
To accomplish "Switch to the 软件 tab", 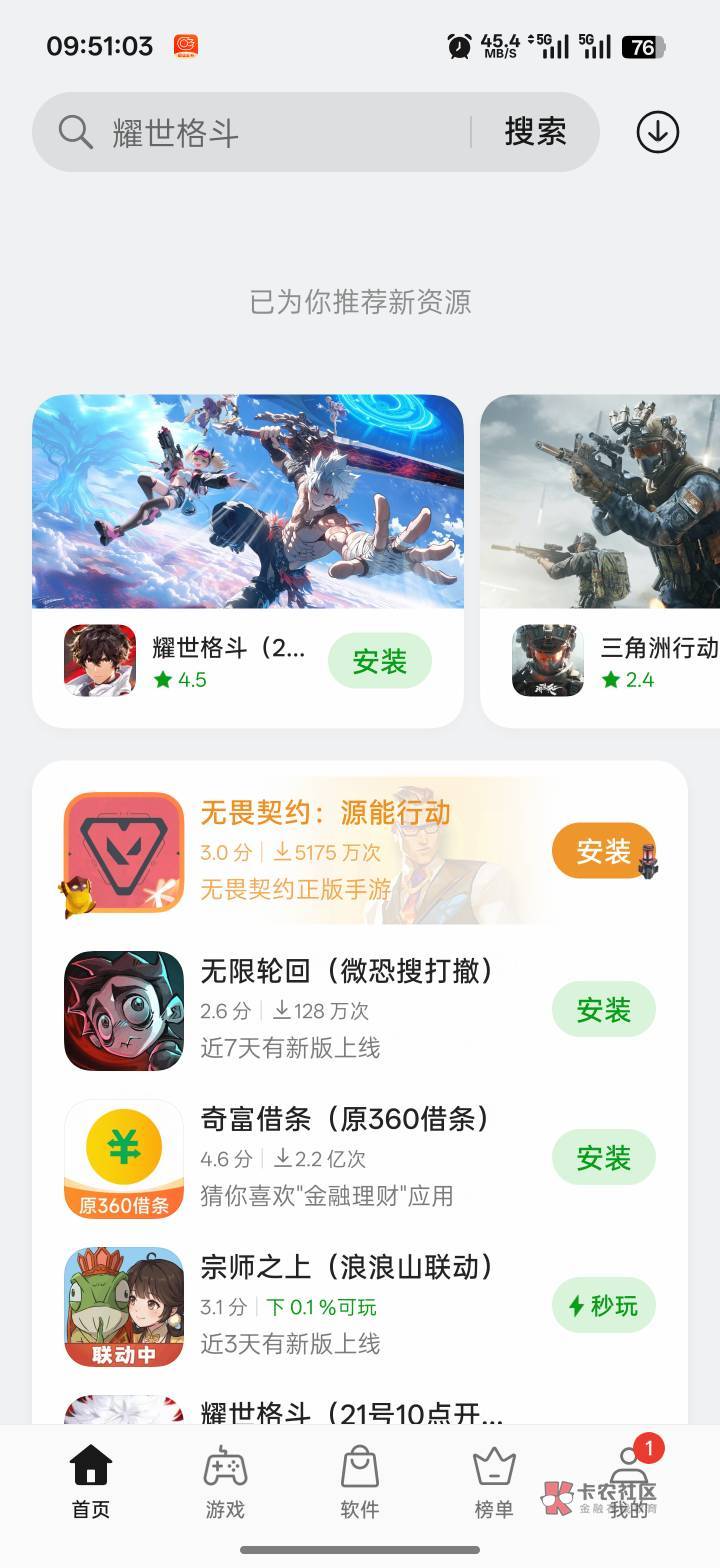I will tap(360, 1484).
